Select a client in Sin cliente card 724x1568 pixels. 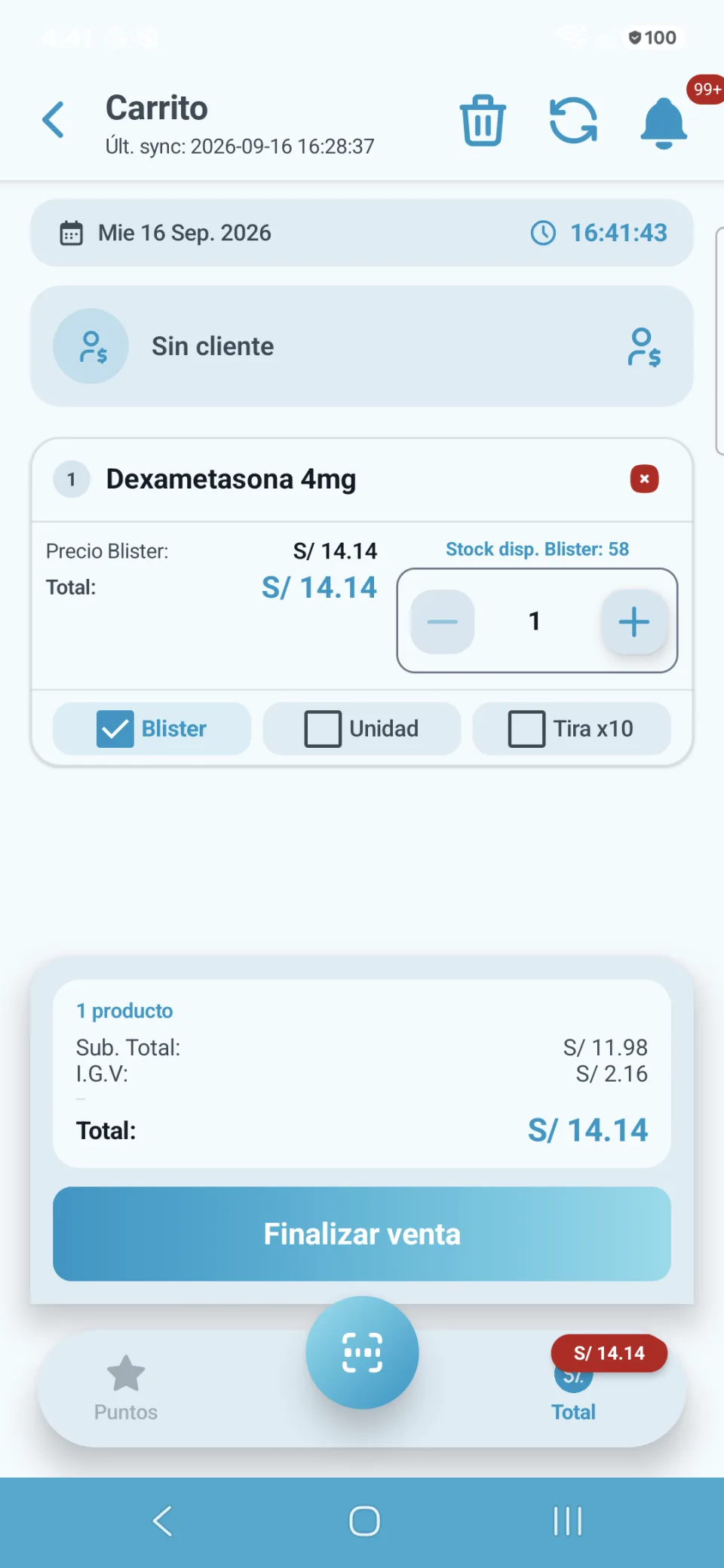(362, 346)
